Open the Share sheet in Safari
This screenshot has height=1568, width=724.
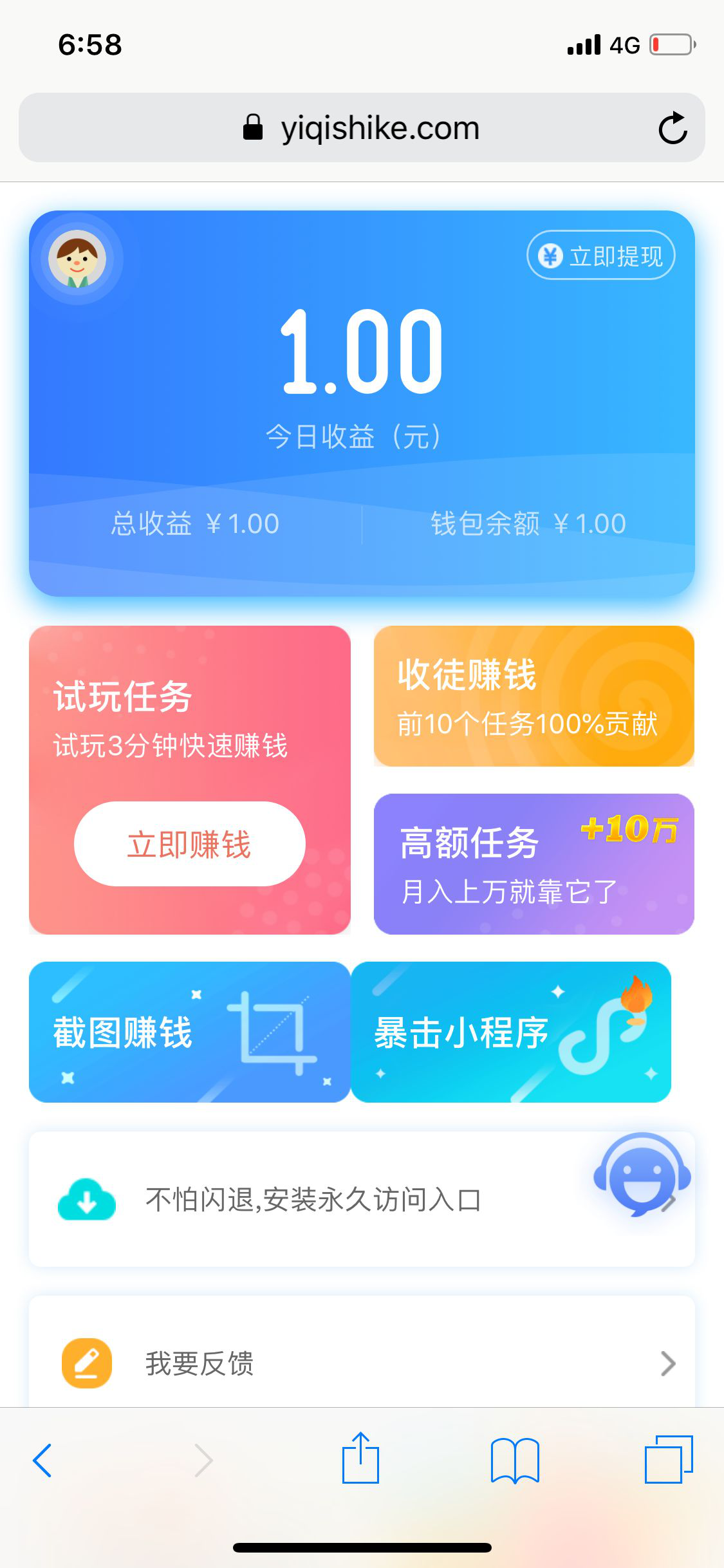tap(362, 1460)
